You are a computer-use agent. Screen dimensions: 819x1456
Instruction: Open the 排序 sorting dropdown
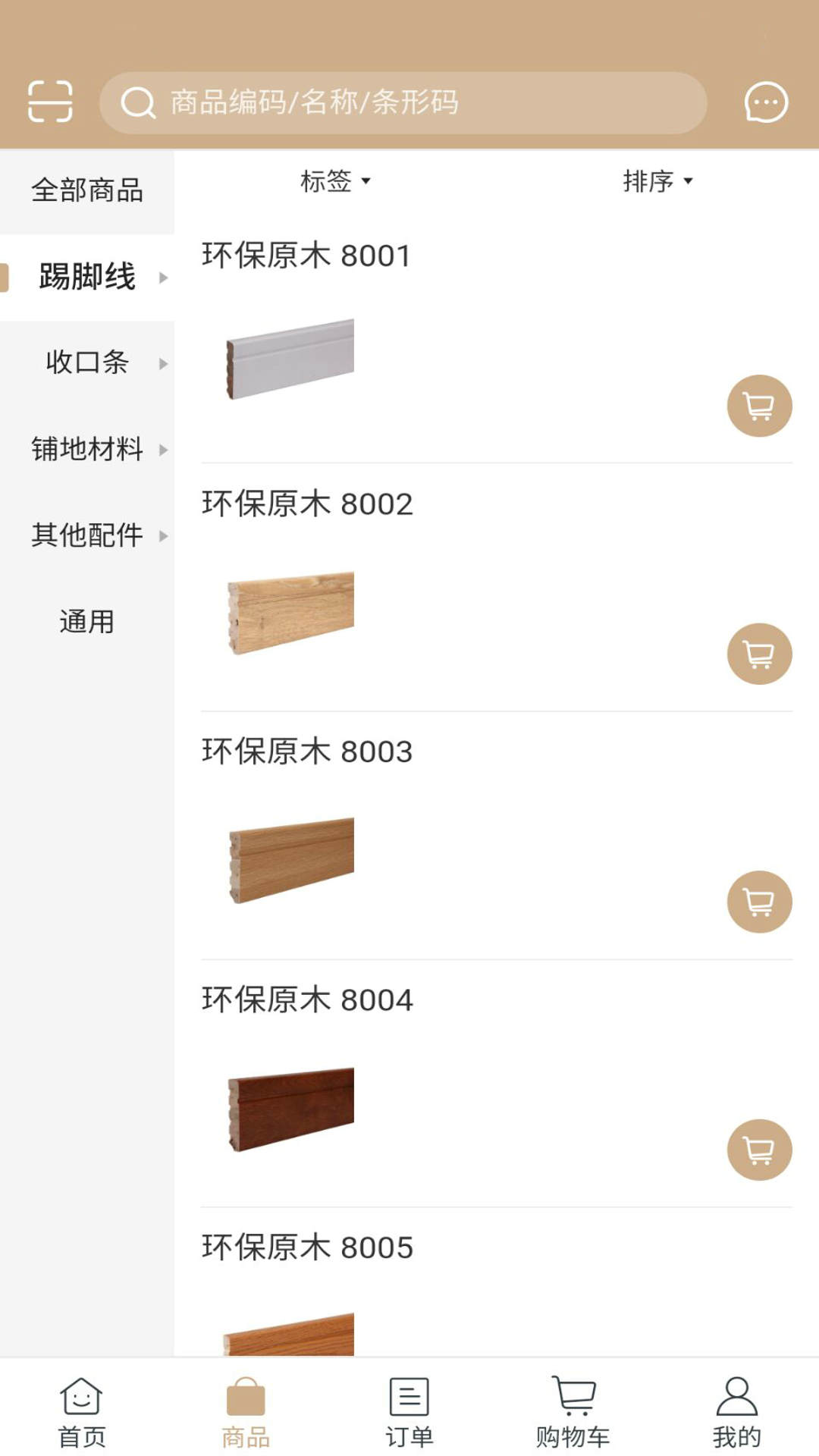pyautogui.click(x=657, y=181)
